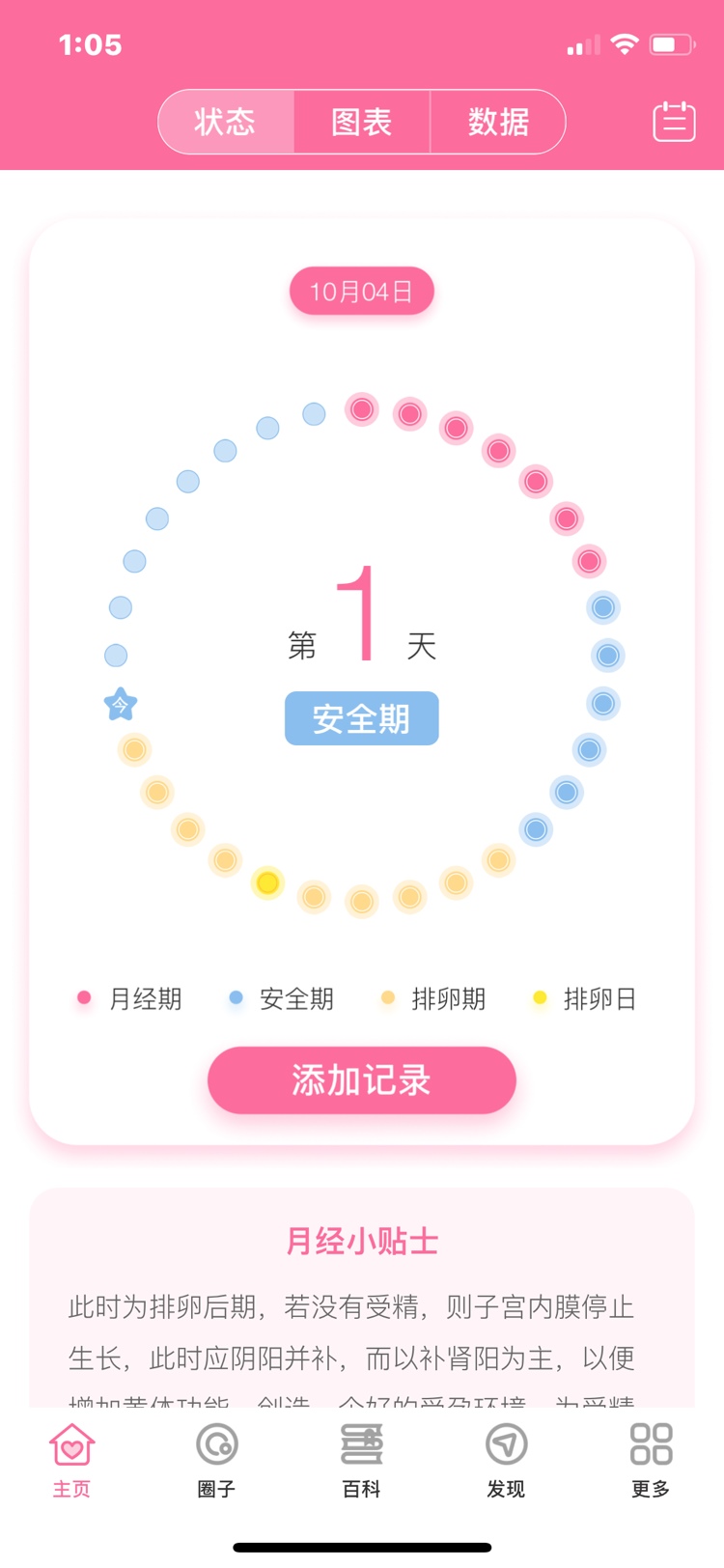Switch to the 数据 tab

498,122
